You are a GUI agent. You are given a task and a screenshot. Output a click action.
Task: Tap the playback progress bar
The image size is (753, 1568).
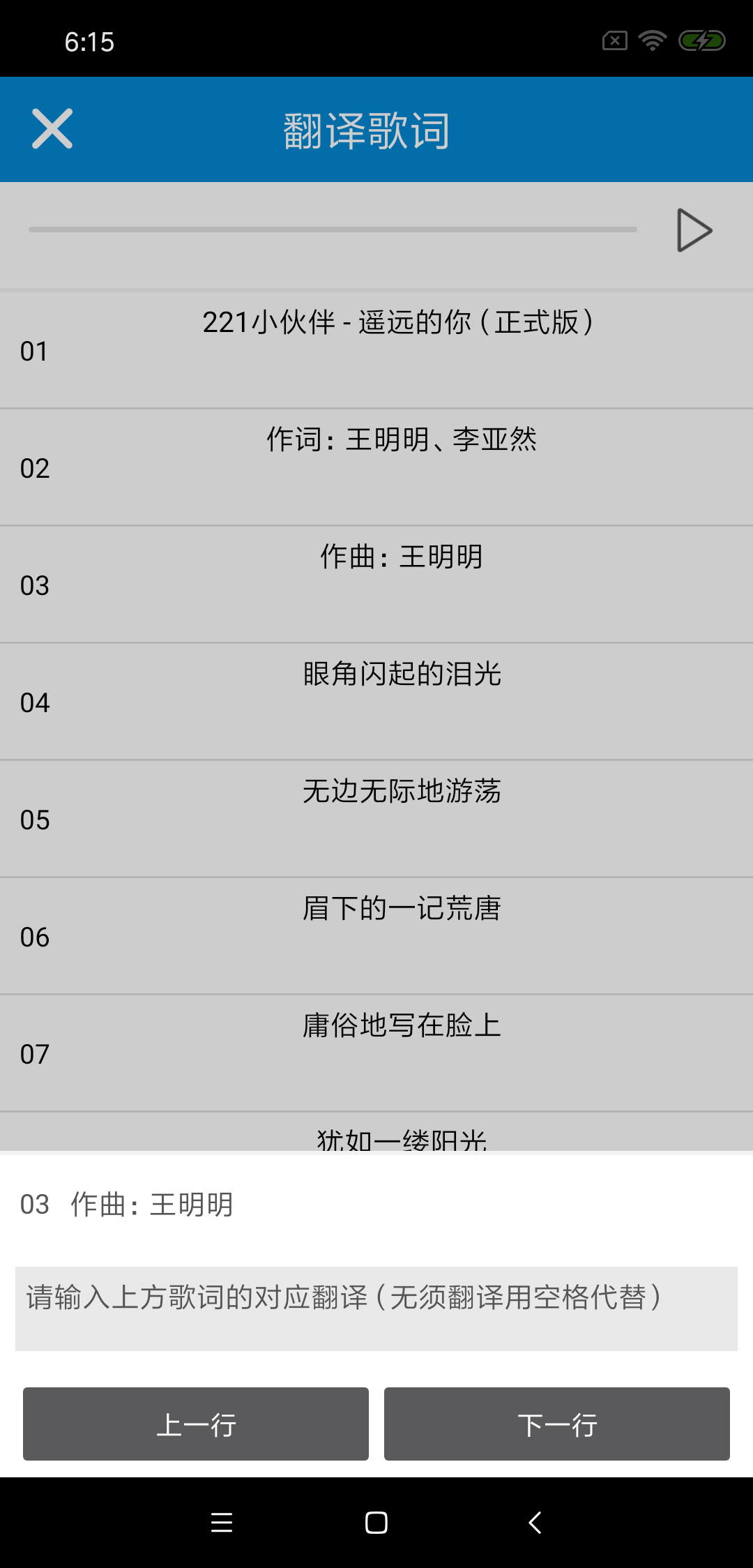tap(333, 229)
